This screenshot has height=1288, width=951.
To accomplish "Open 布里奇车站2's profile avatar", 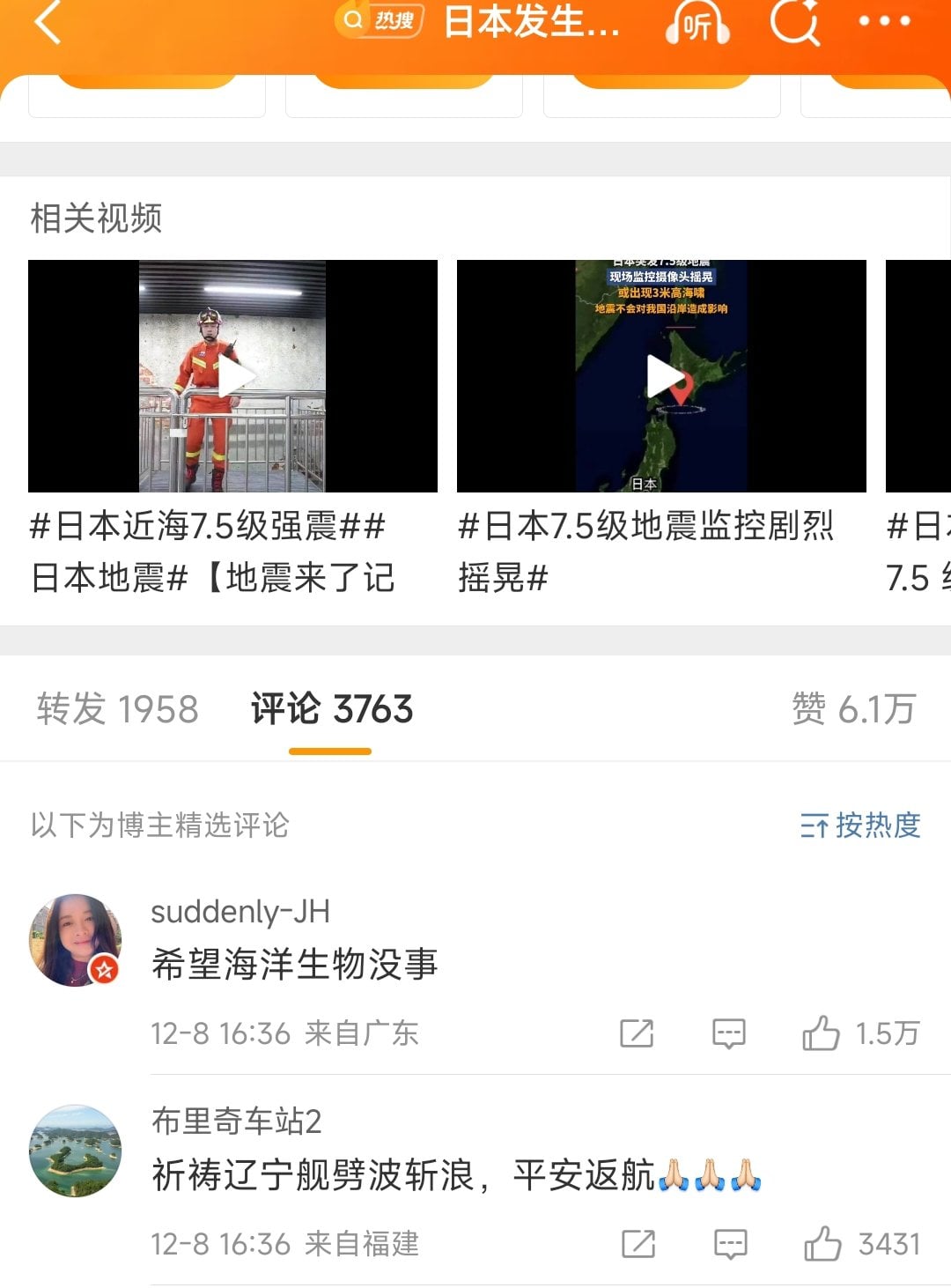I will pos(76,1151).
